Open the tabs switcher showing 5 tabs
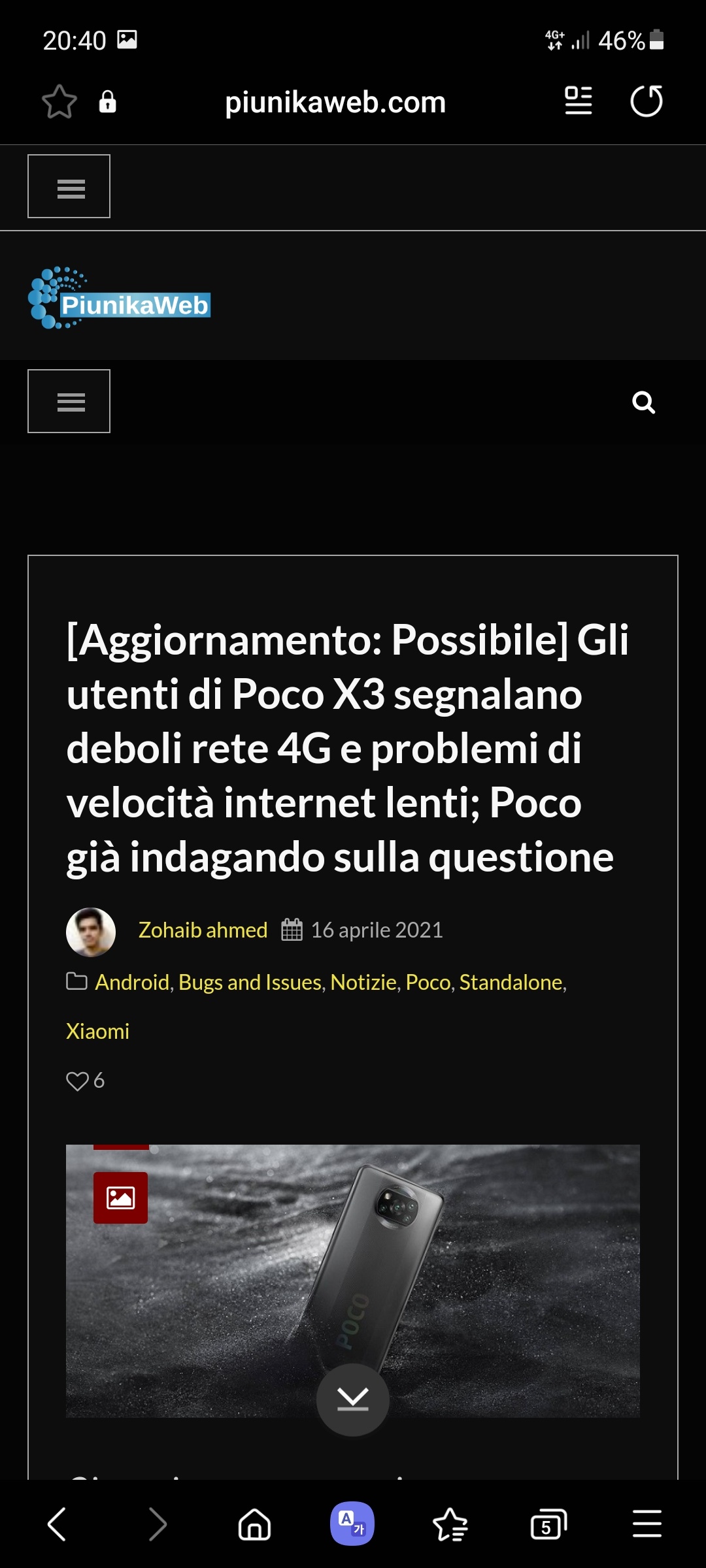Screen dimensions: 706x1568 [x=548, y=1524]
